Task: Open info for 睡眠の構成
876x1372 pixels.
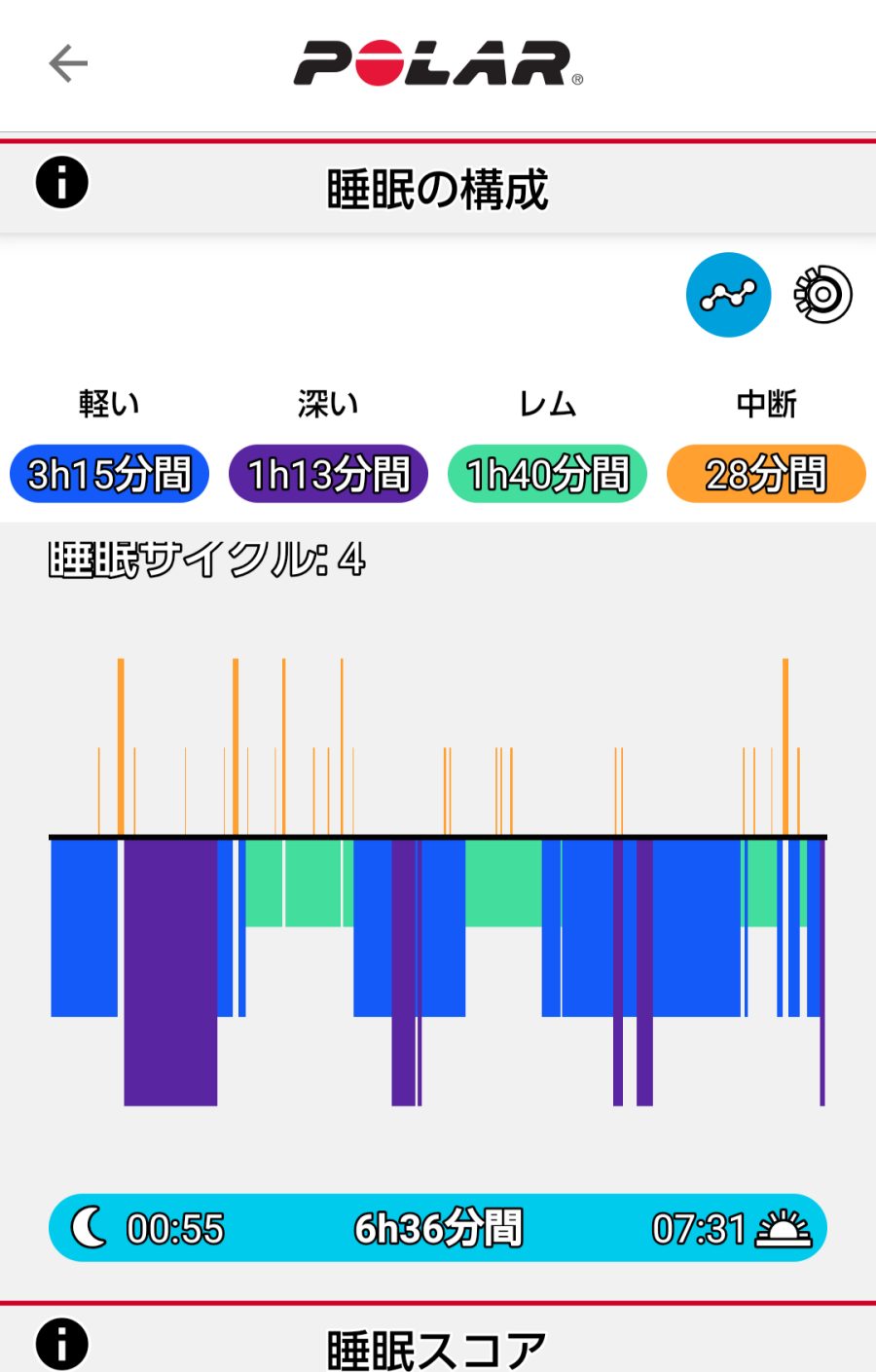Action: [x=62, y=183]
